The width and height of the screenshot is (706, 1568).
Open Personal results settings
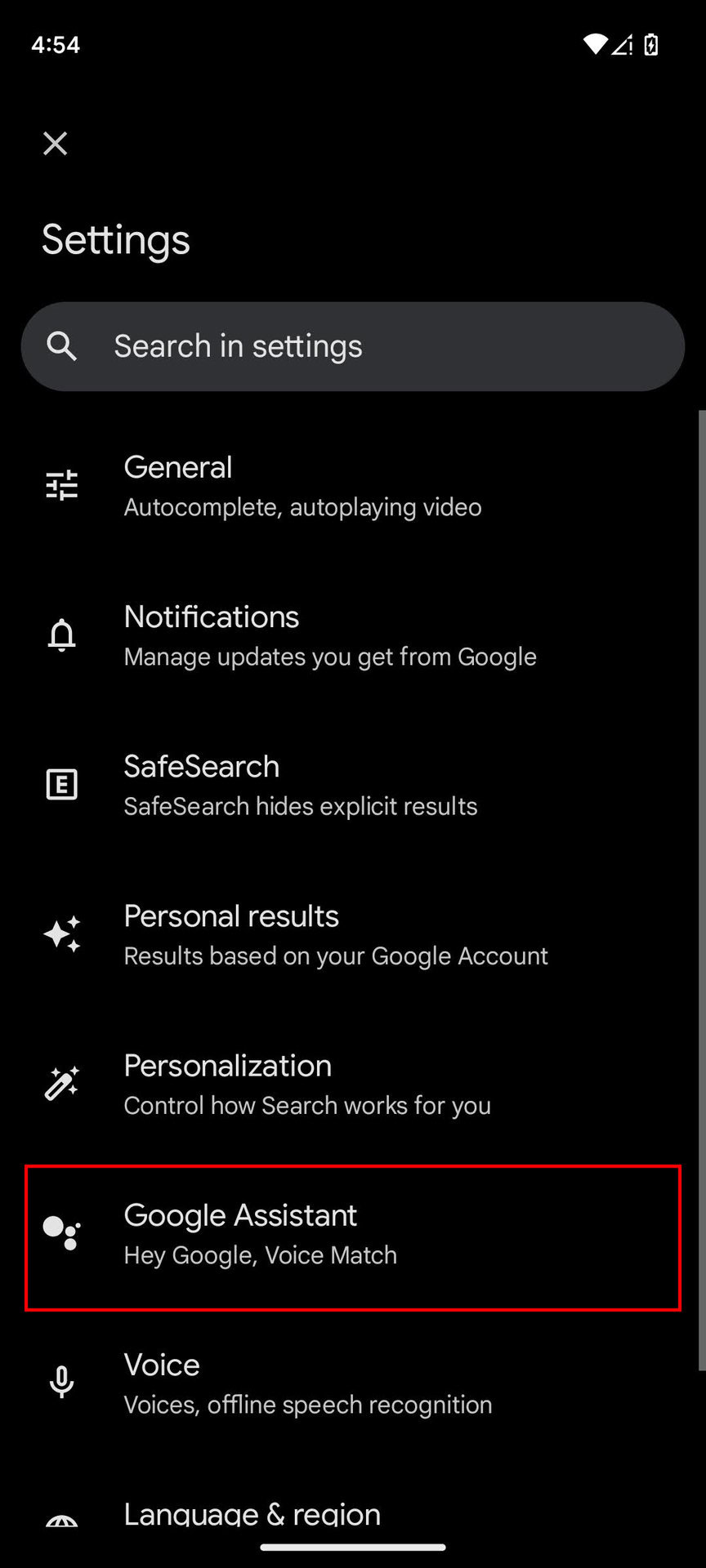click(x=353, y=934)
